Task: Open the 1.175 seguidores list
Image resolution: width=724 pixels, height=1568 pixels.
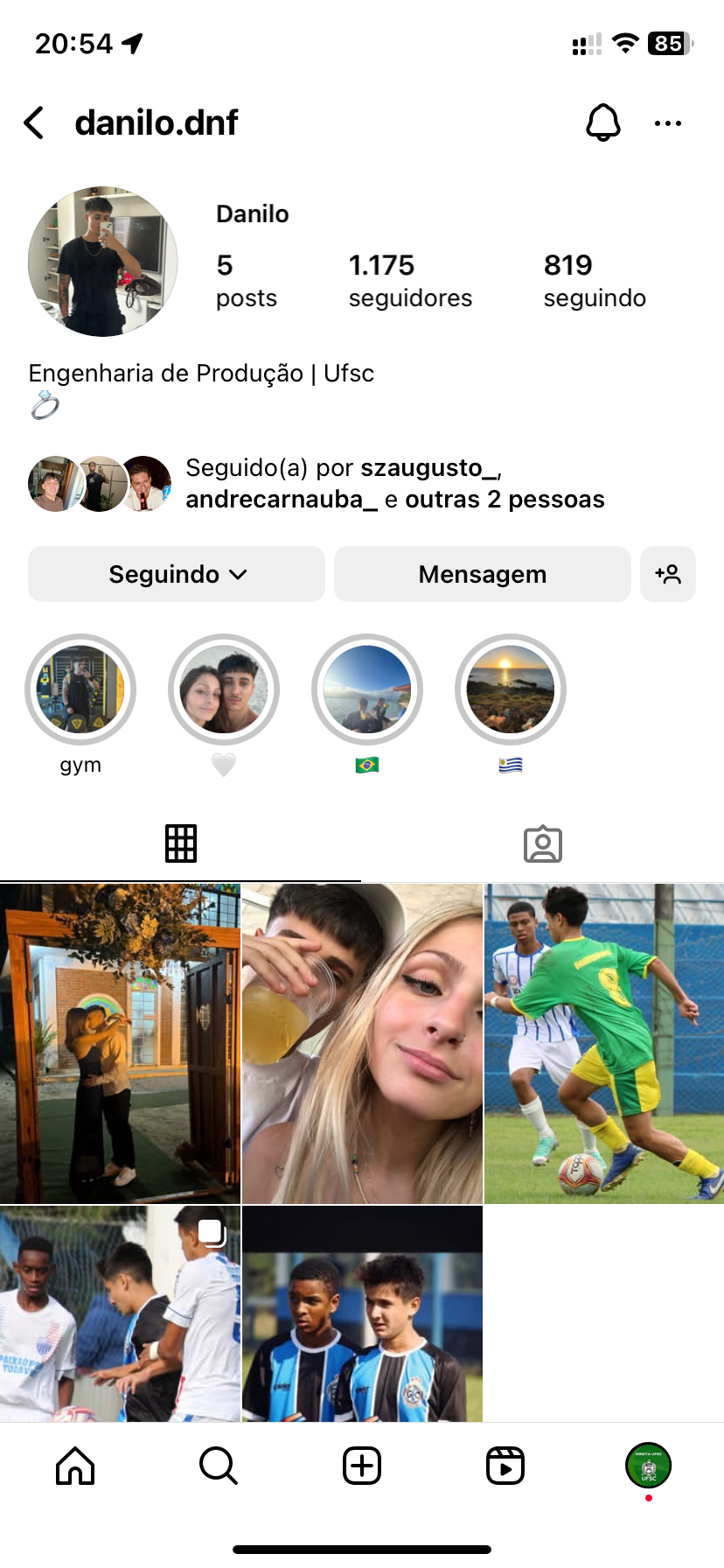Action: point(409,281)
